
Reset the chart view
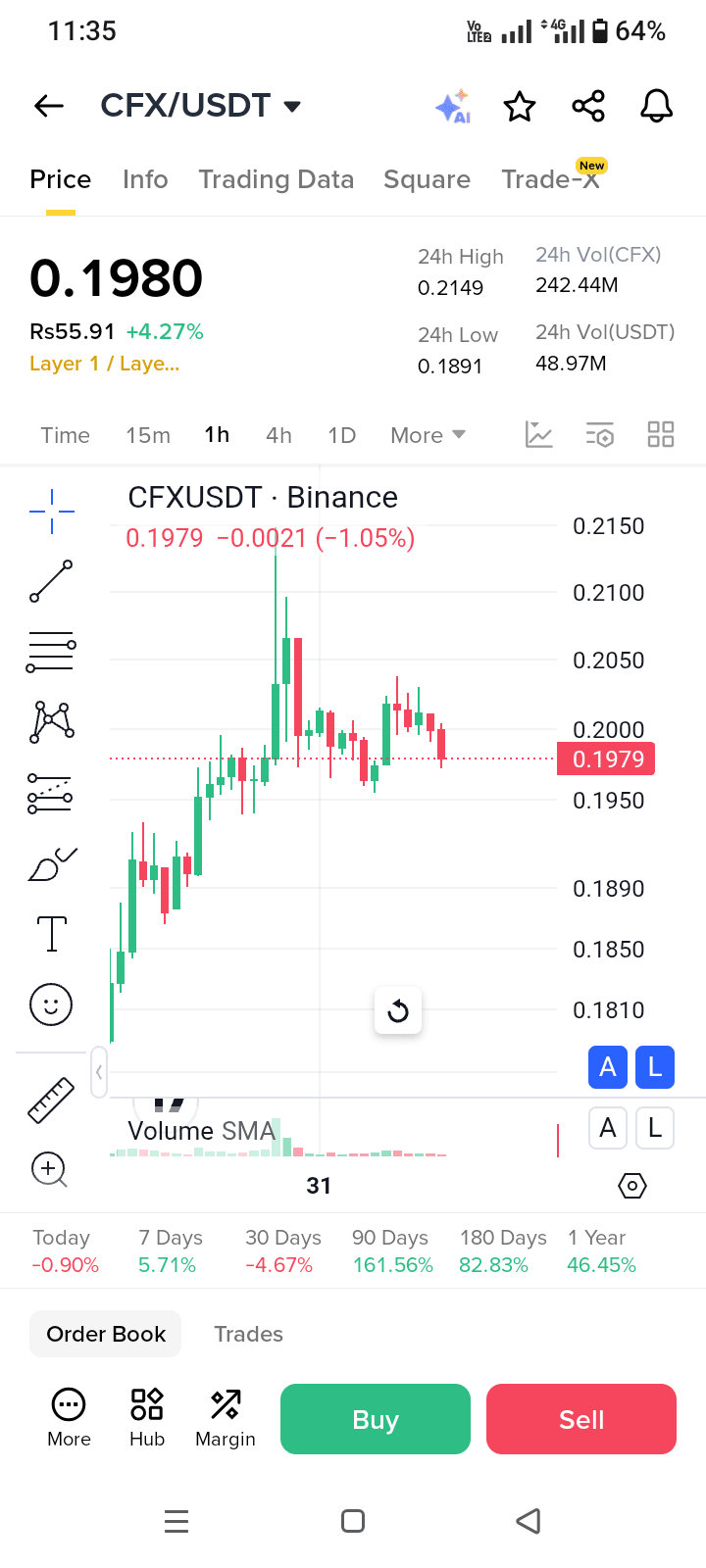398,1010
